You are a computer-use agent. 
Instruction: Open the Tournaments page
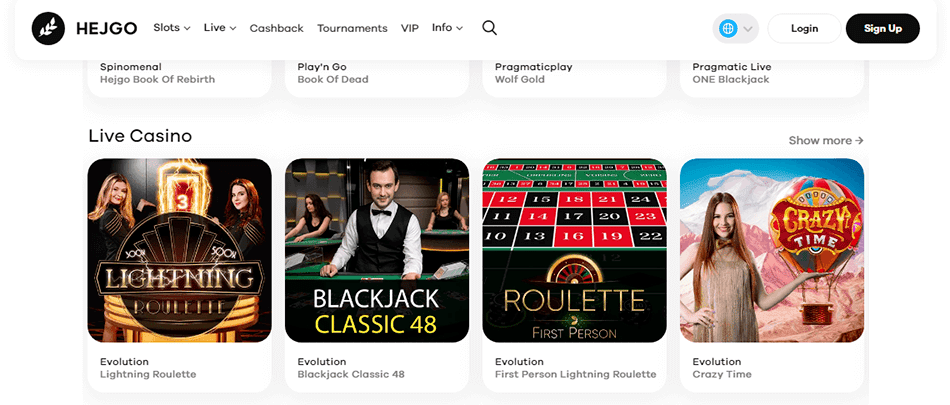(x=352, y=28)
